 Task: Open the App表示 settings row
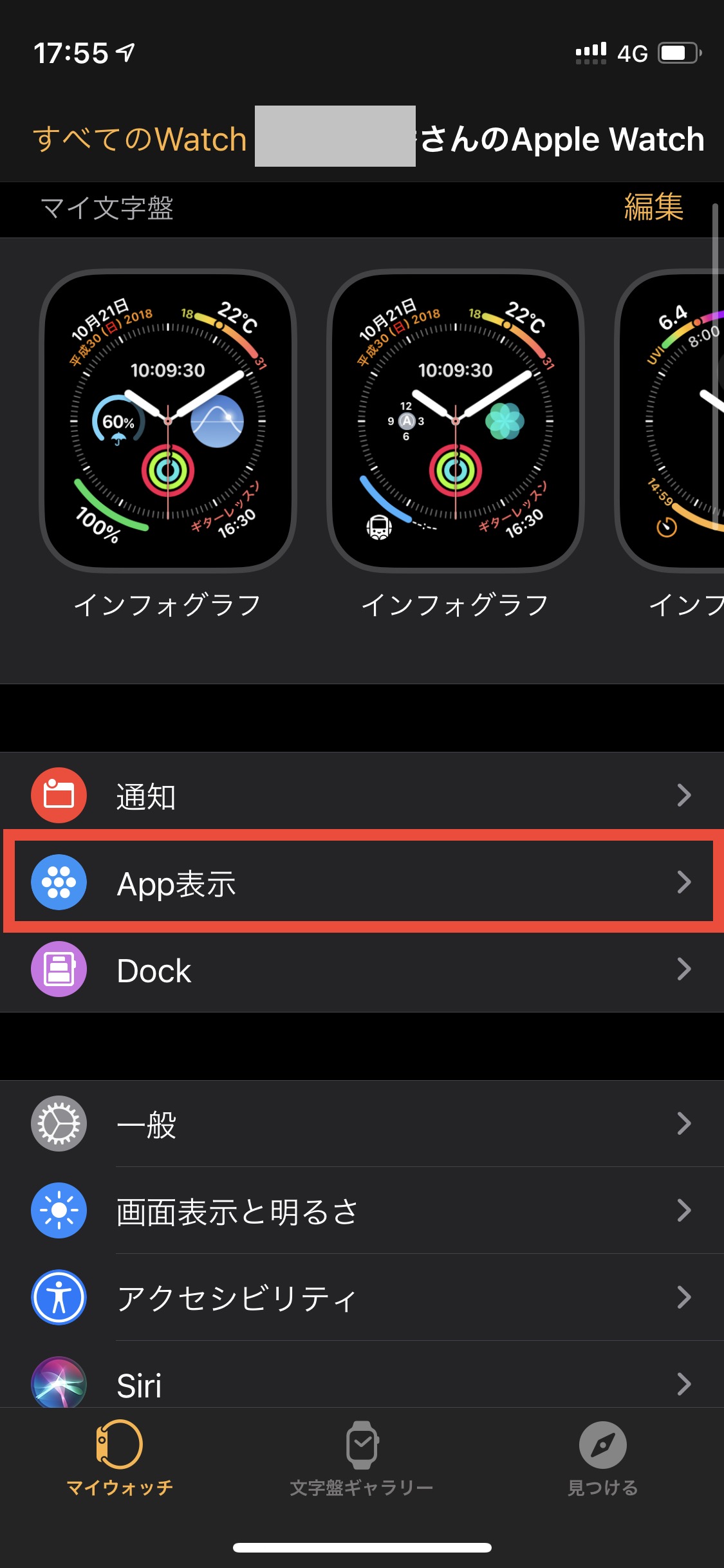click(x=362, y=883)
